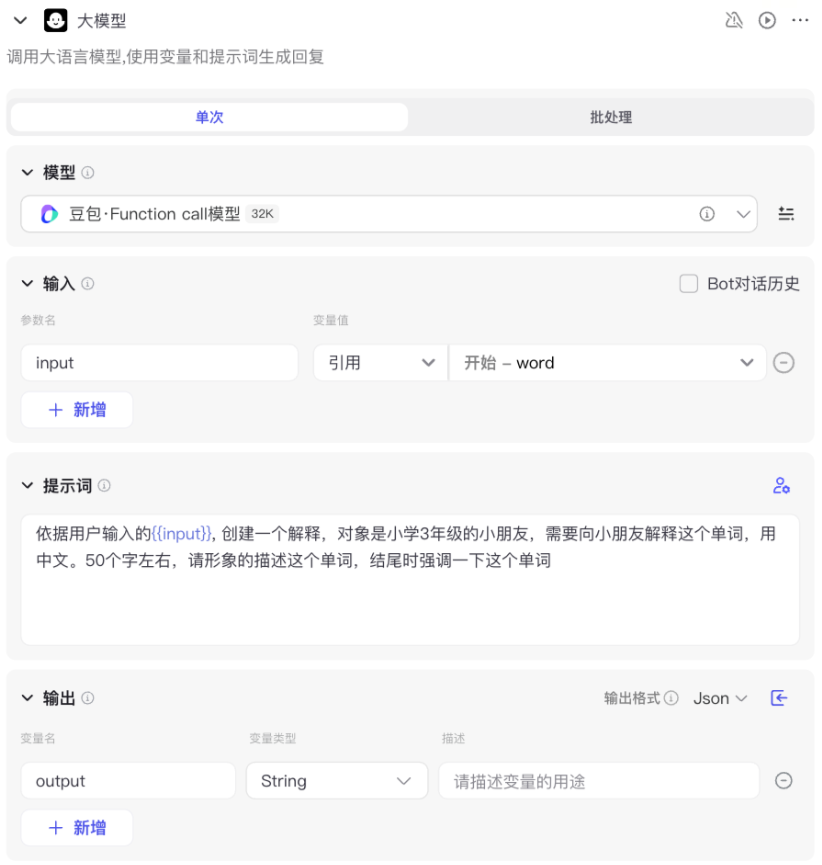Image resolution: width=822 pixels, height=865 pixels.
Task: Edit the output variable name field
Action: (x=128, y=781)
